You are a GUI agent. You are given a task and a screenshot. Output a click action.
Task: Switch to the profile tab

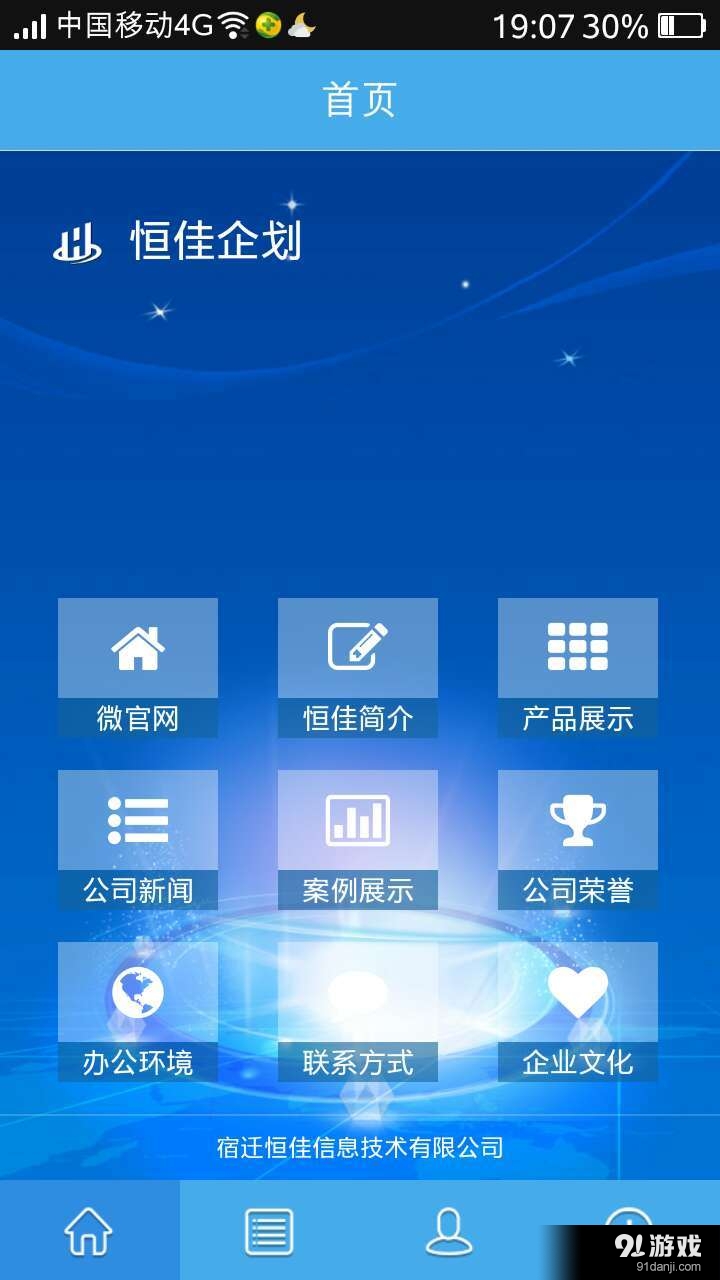click(450, 1230)
